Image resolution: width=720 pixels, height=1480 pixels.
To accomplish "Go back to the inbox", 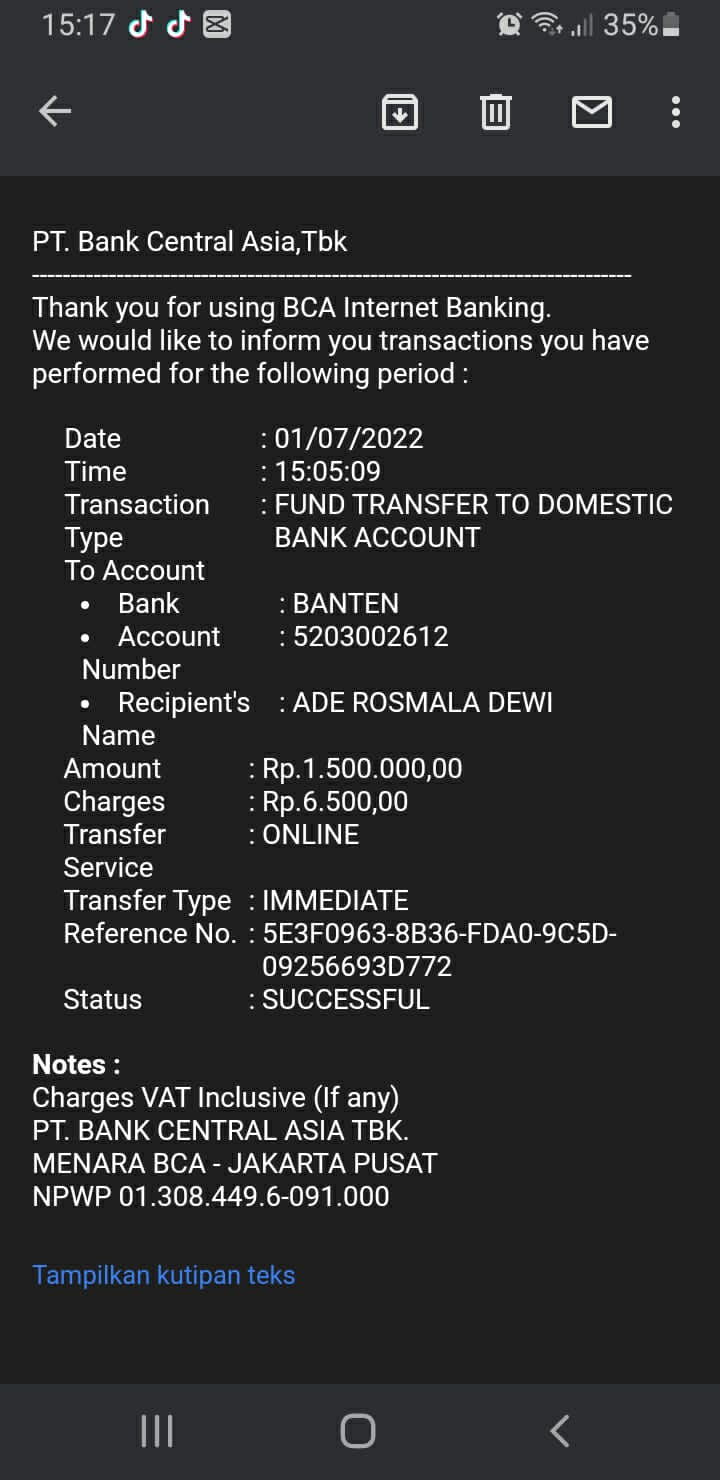I will [55, 112].
